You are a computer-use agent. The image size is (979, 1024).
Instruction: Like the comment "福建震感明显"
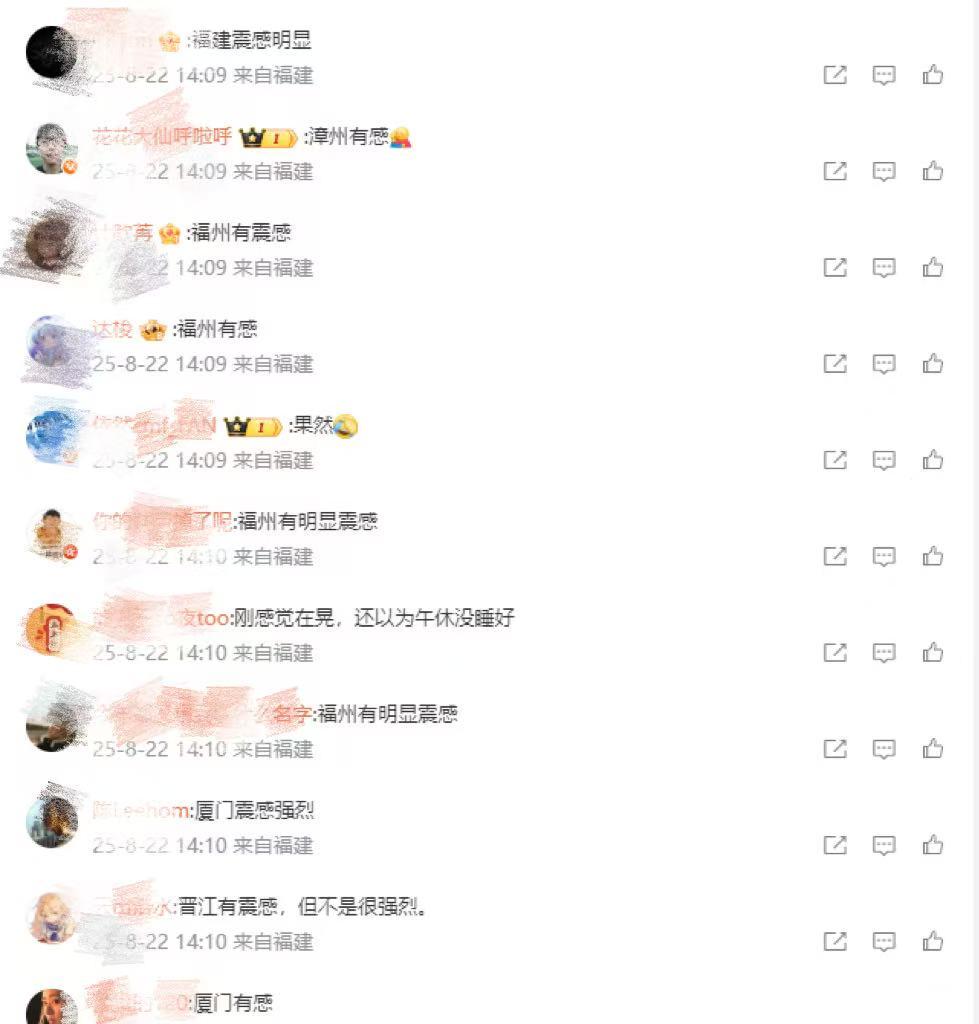point(932,74)
